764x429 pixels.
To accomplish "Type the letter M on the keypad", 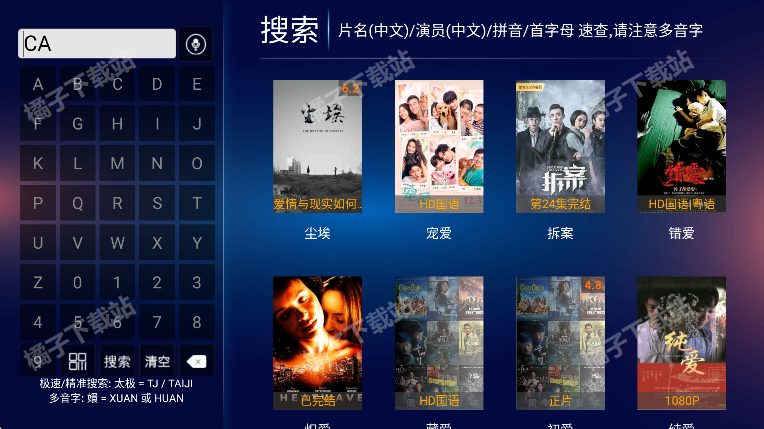I will (x=117, y=163).
